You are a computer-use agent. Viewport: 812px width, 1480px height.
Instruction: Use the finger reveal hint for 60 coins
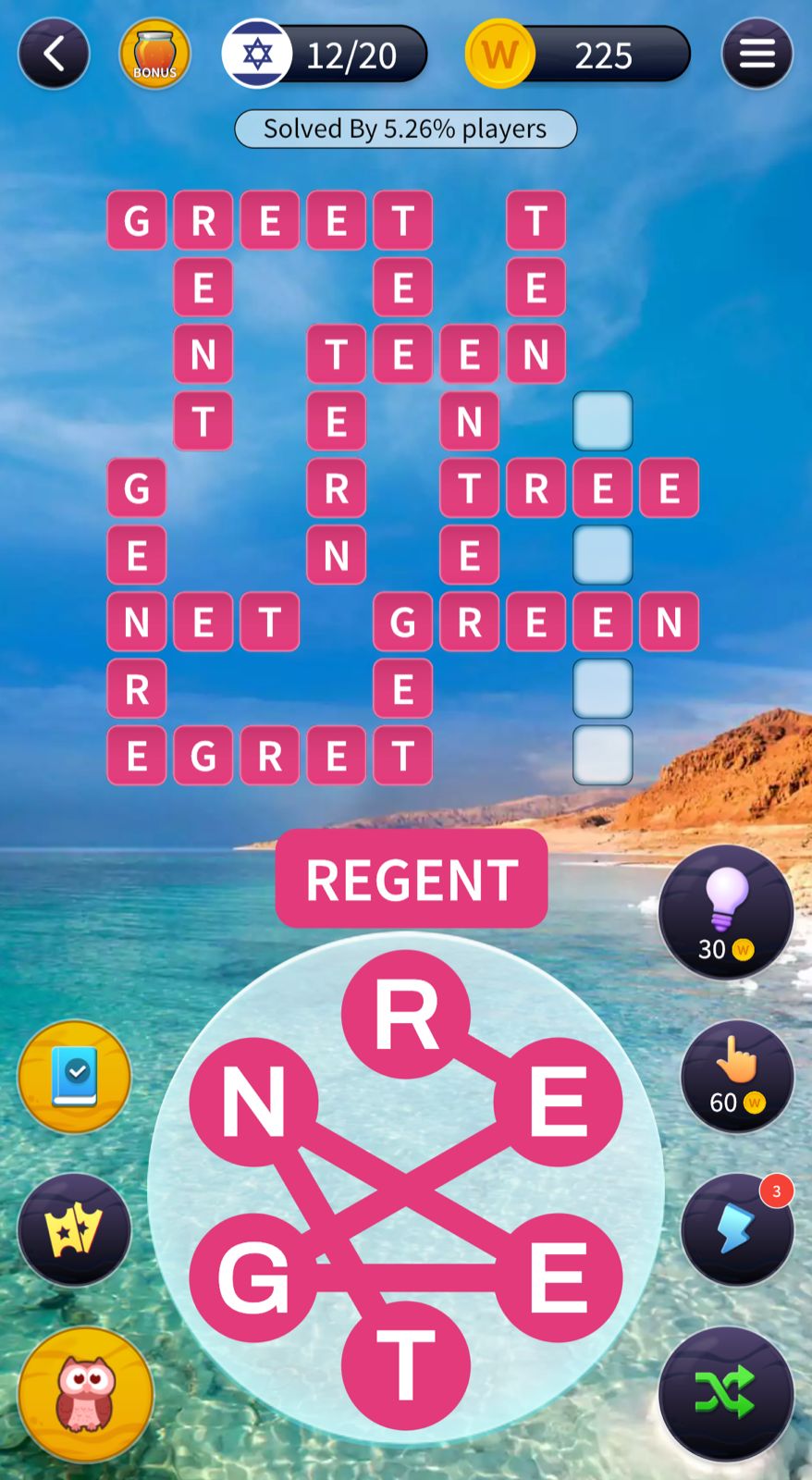(x=737, y=1076)
